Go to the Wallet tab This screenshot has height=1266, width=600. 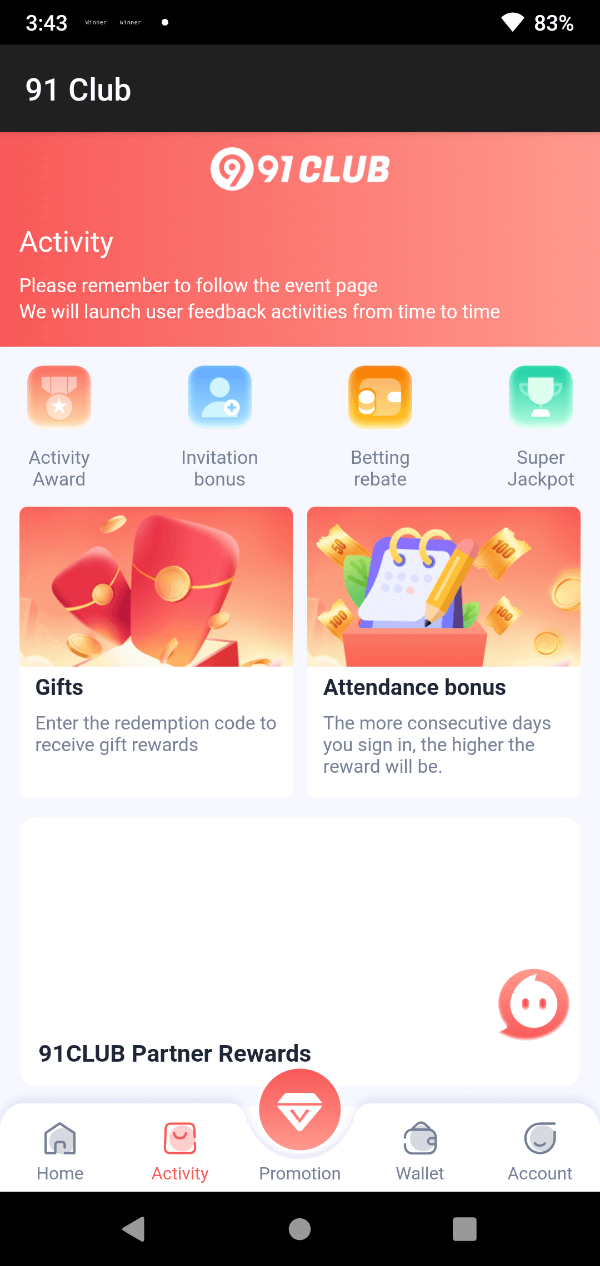420,1151
